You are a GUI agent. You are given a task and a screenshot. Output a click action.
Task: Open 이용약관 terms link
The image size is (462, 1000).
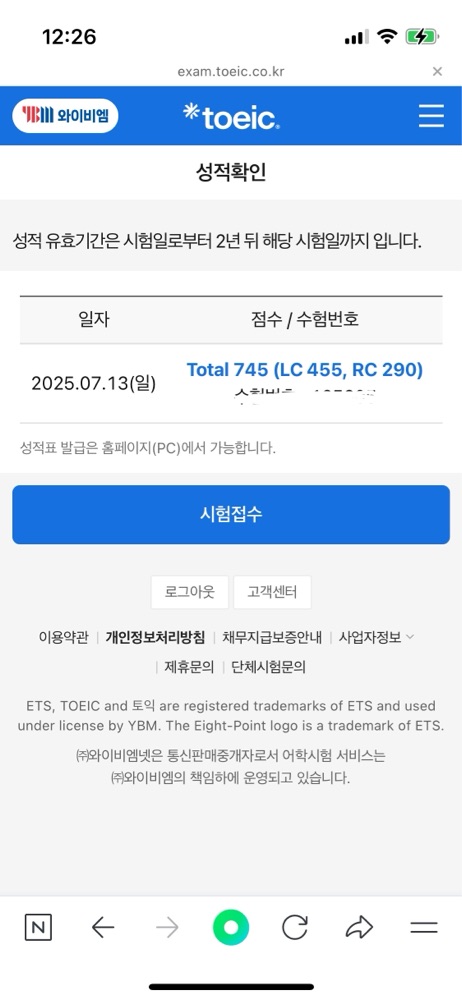click(63, 637)
